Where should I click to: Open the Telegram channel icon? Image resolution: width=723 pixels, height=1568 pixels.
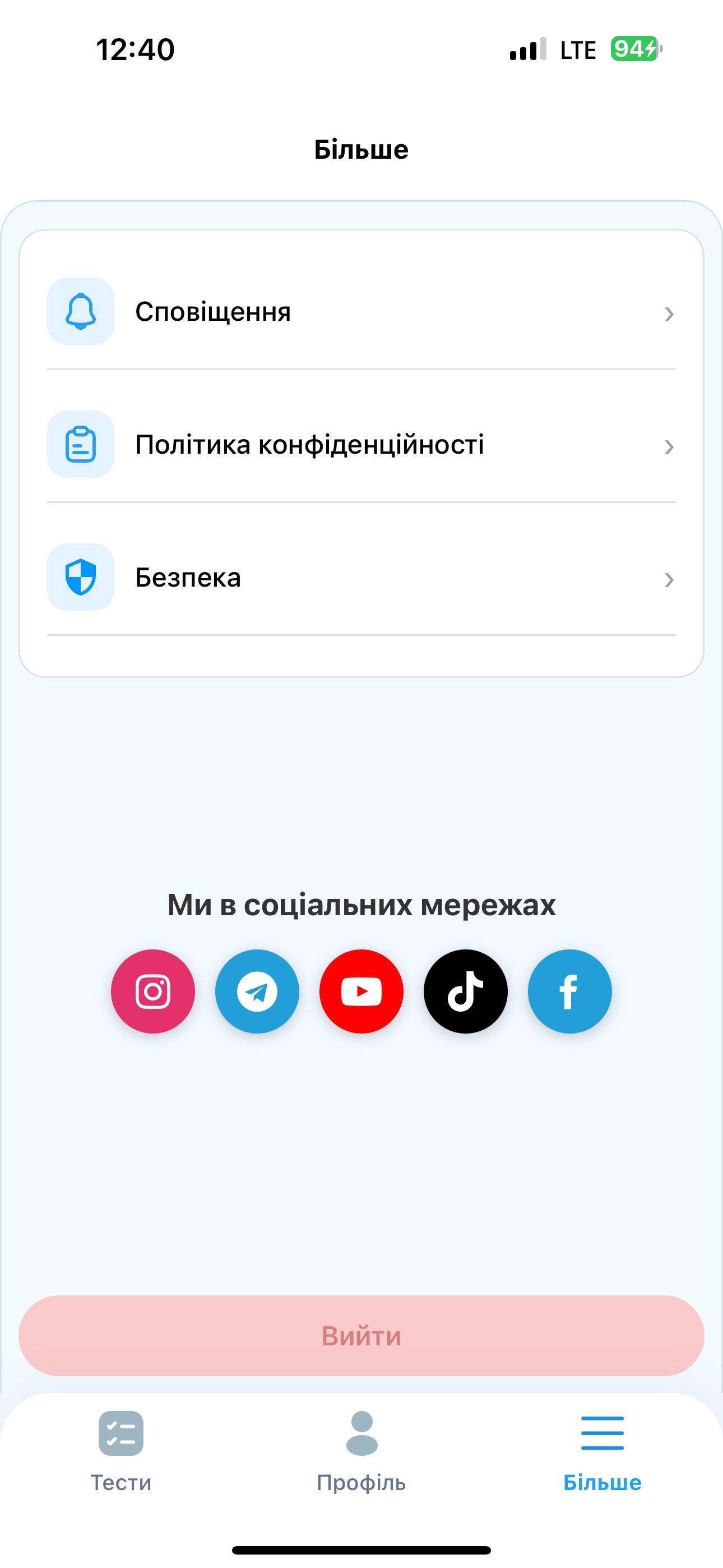click(x=257, y=991)
